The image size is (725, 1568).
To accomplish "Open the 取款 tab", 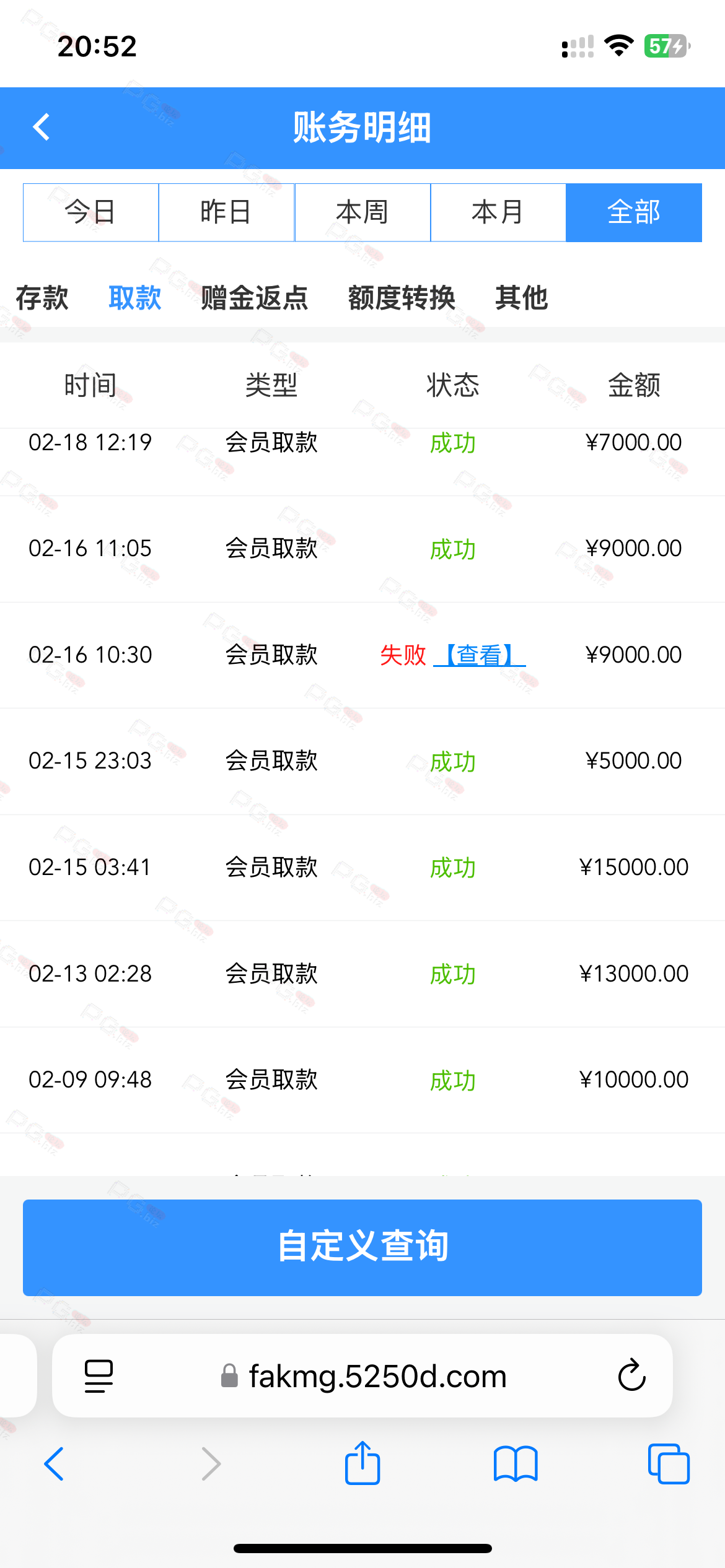I will tap(135, 298).
